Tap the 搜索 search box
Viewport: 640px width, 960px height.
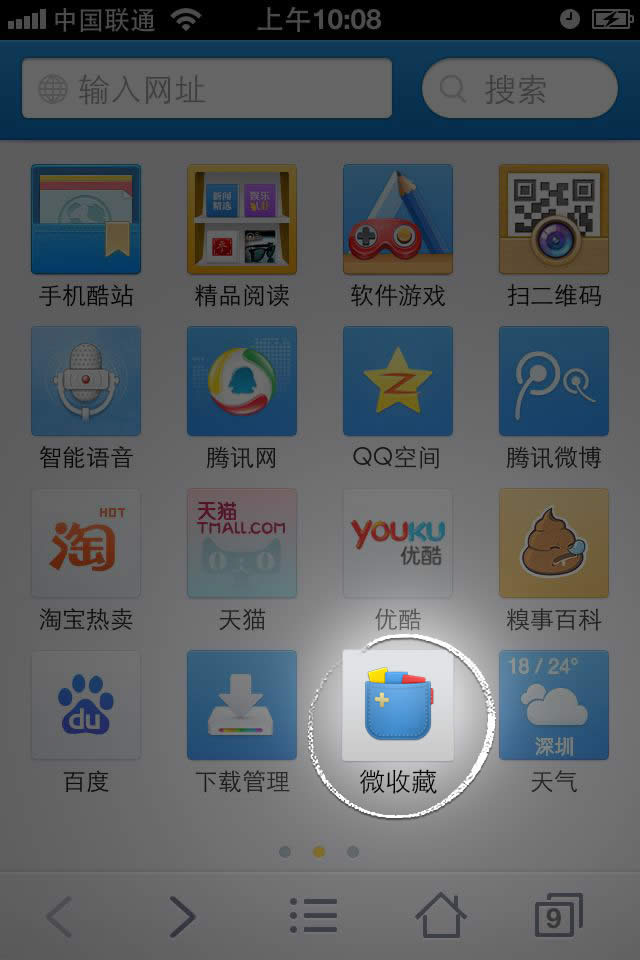point(520,90)
